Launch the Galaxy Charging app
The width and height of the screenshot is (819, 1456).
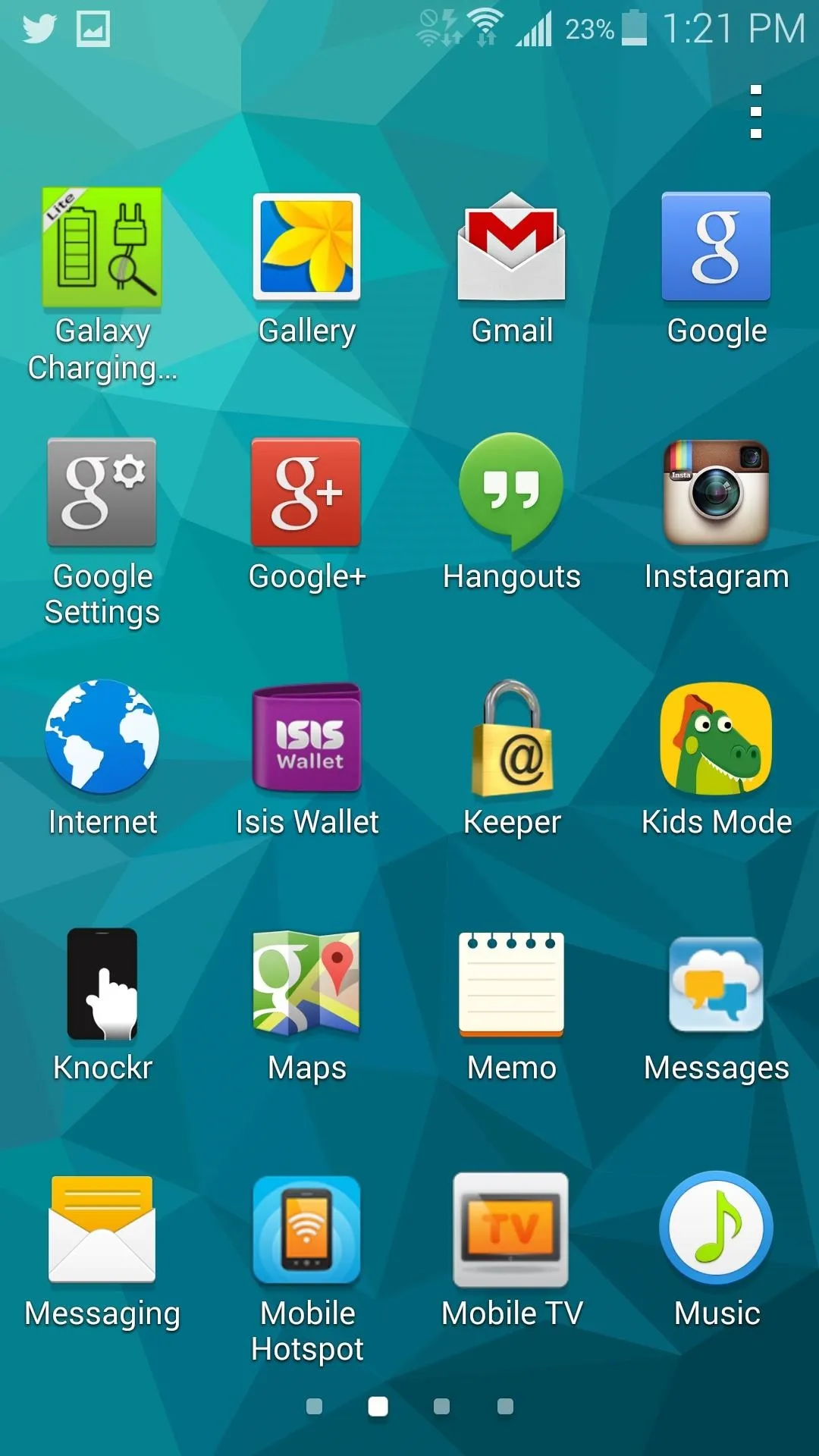click(102, 249)
